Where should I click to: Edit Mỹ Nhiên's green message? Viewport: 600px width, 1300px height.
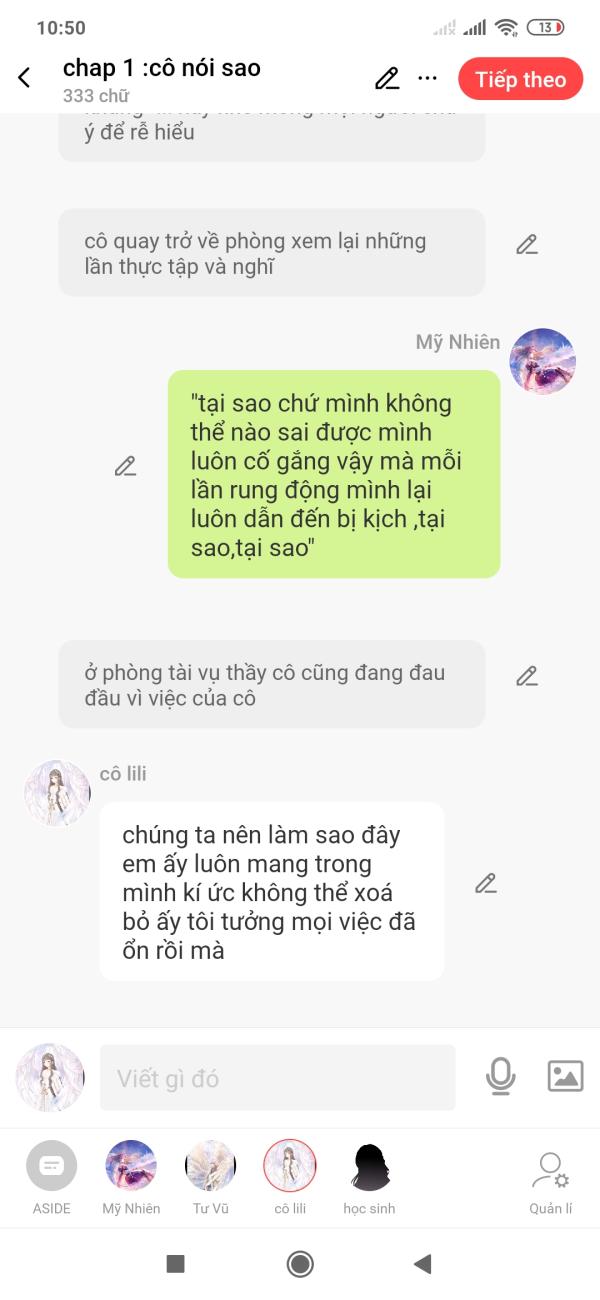pos(125,466)
